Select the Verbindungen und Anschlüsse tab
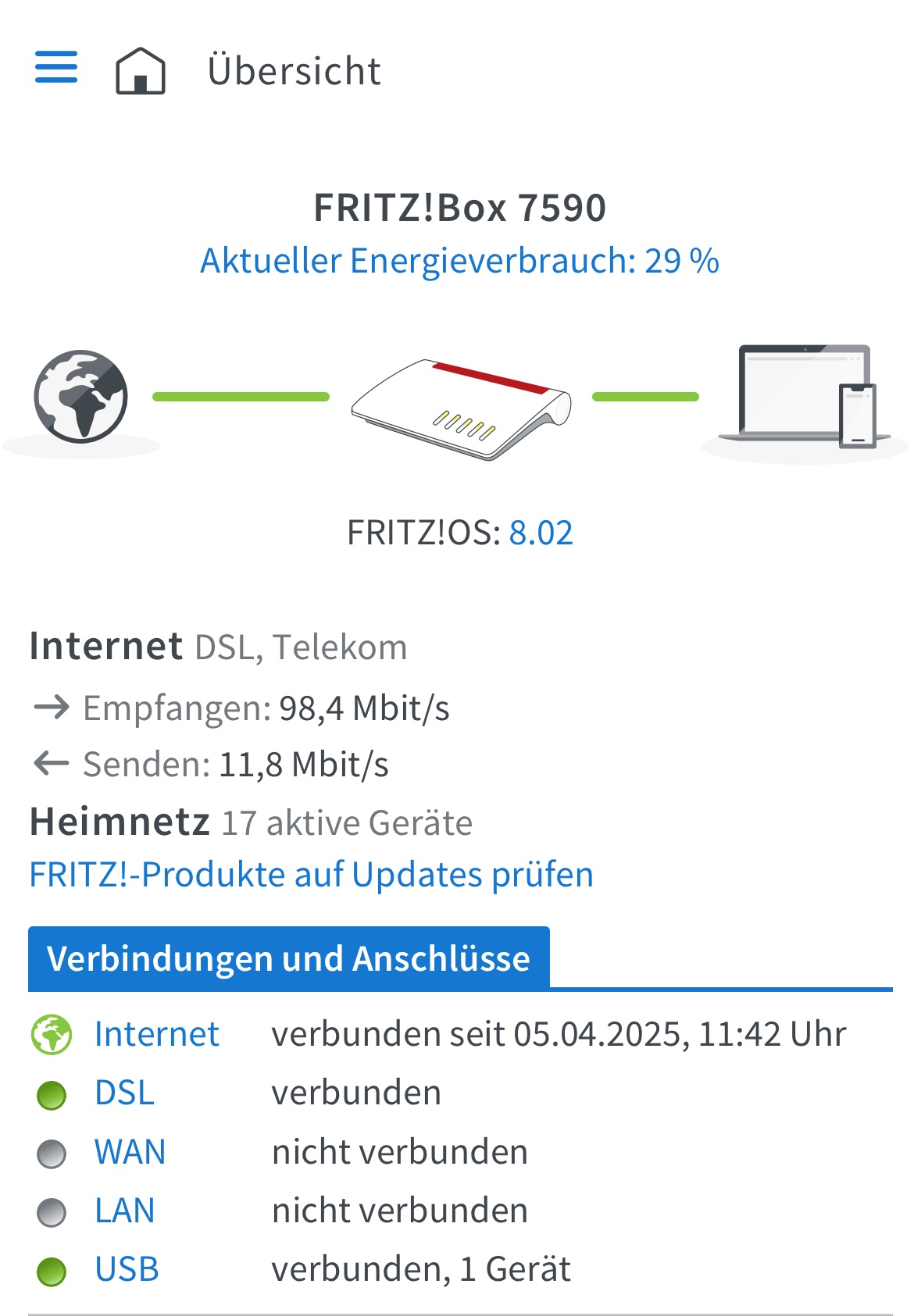This screenshot has width=921, height=1316. [x=289, y=958]
